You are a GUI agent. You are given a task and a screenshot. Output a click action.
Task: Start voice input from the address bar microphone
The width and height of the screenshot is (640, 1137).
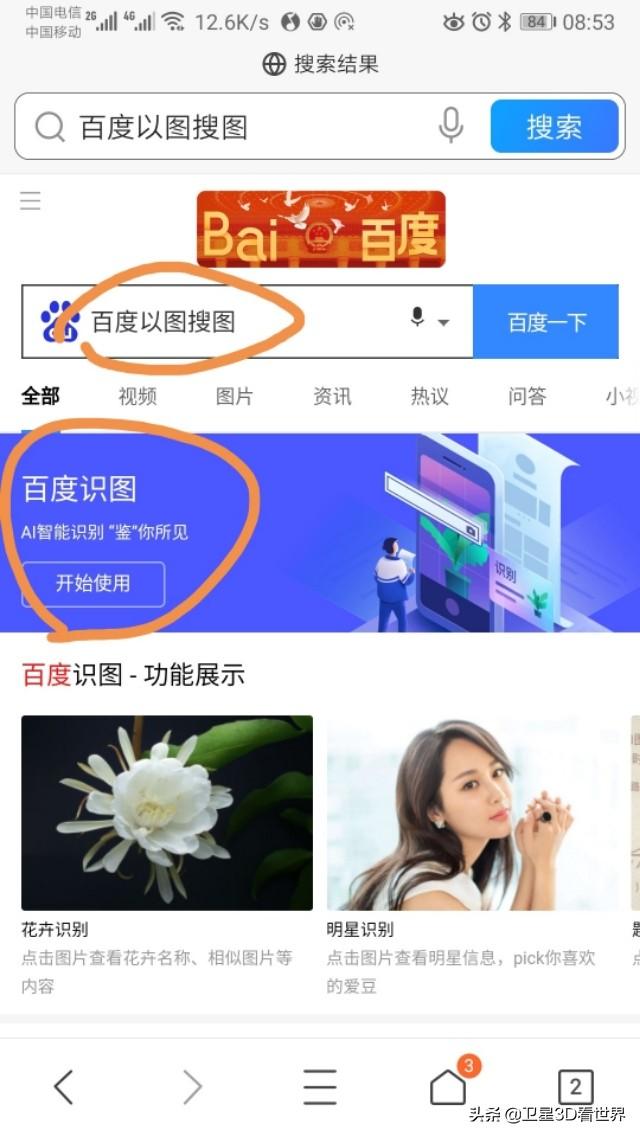[451, 126]
